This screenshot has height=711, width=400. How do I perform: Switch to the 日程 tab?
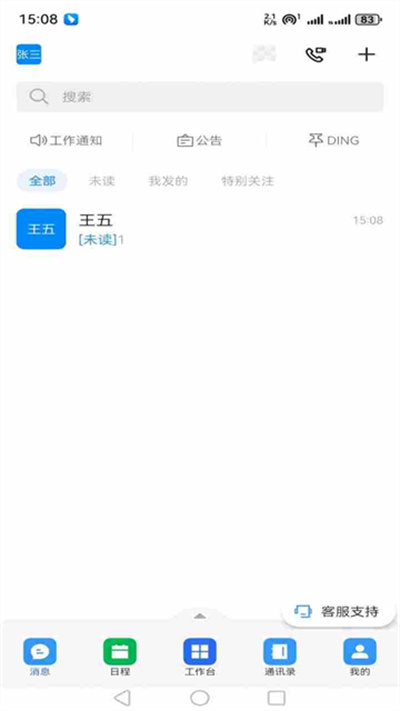(x=120, y=657)
